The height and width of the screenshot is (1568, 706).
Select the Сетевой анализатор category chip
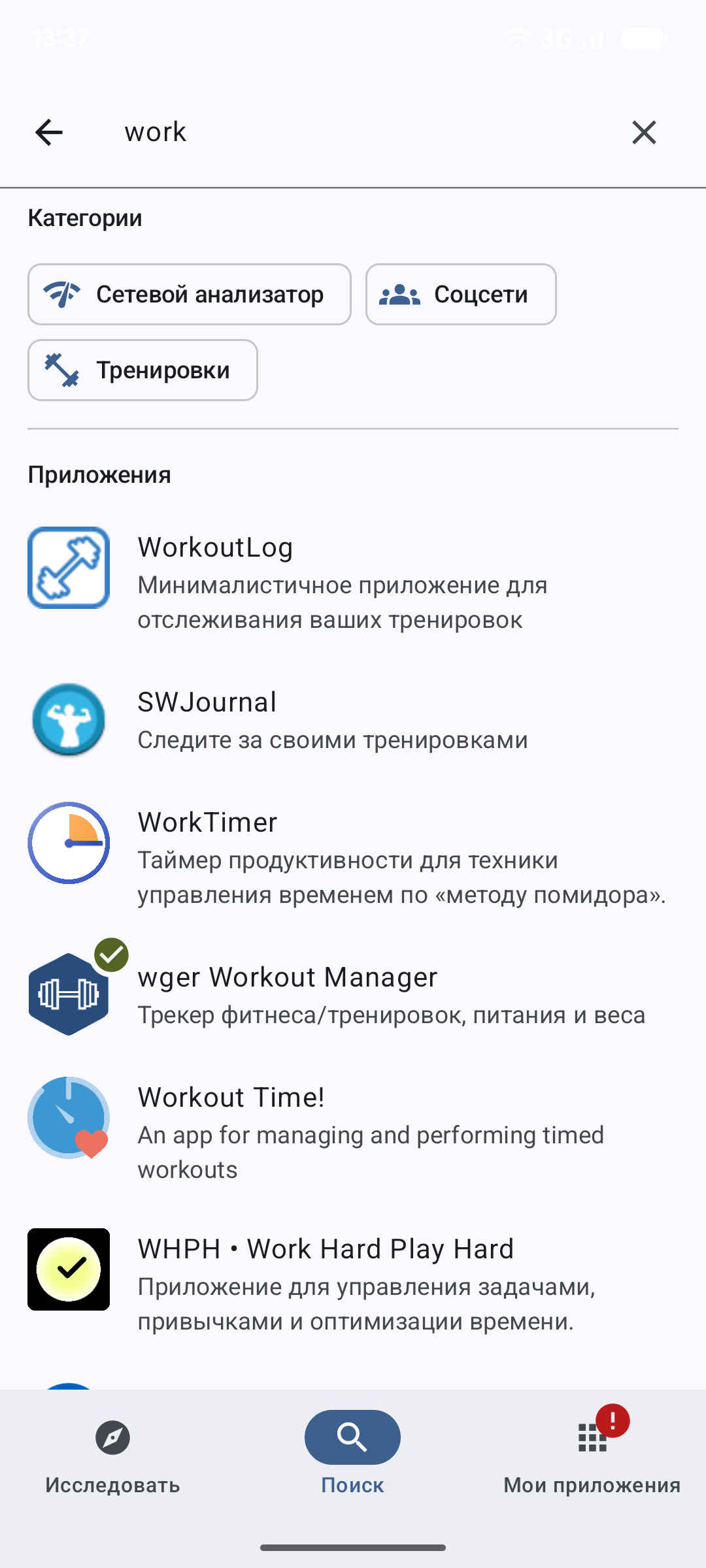pos(190,295)
